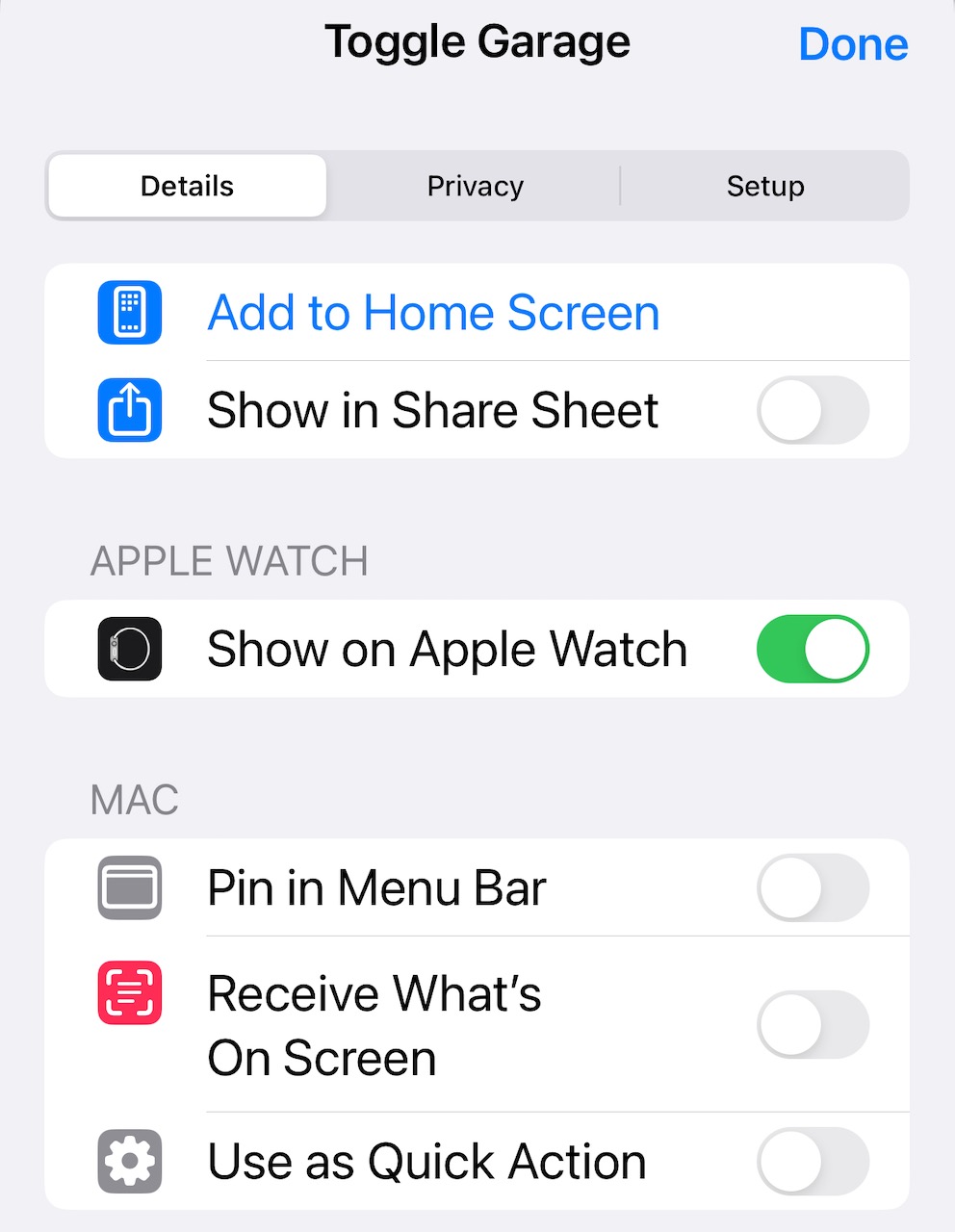This screenshot has height=1232, width=955.
Task: Enable Show in Share Sheet
Action: point(813,410)
